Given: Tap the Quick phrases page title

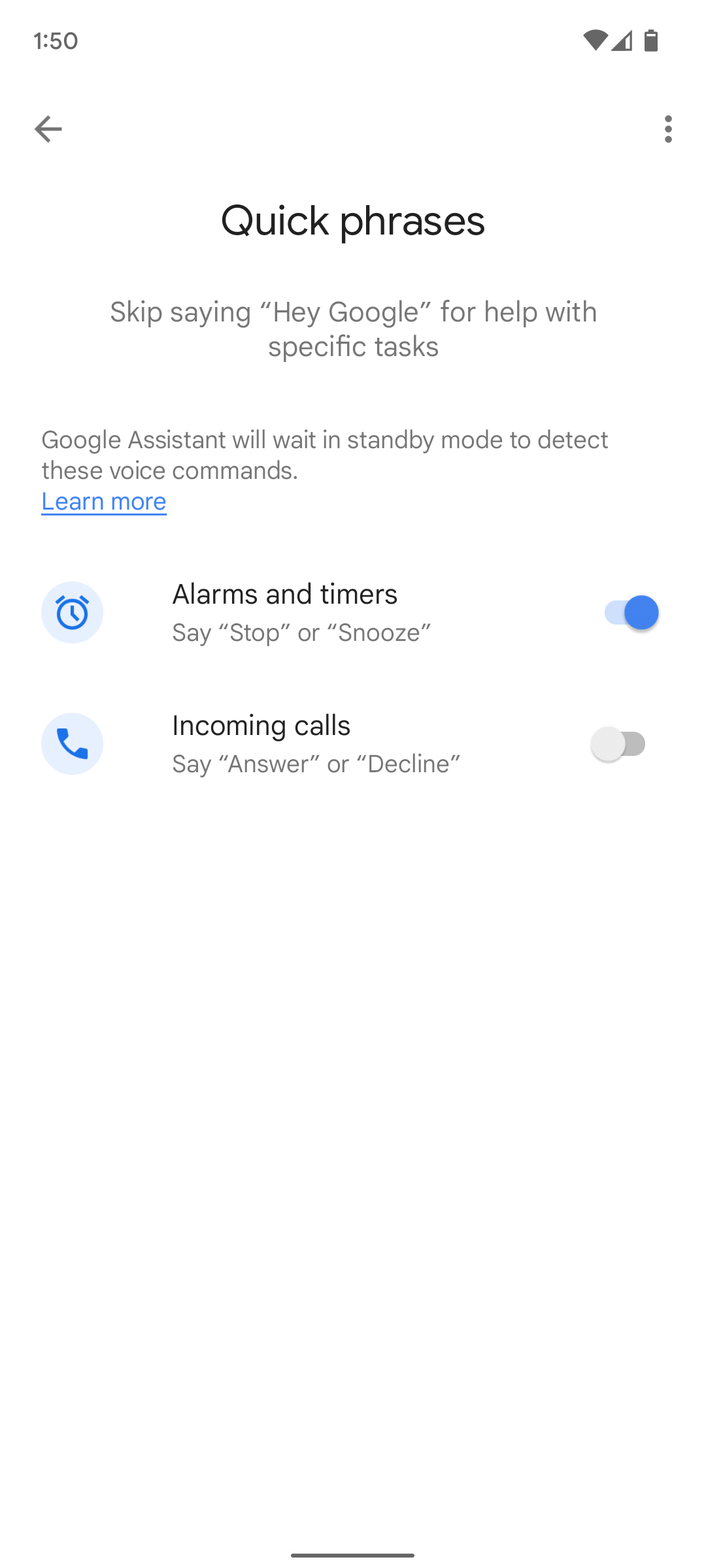Looking at the screenshot, I should (x=352, y=221).
